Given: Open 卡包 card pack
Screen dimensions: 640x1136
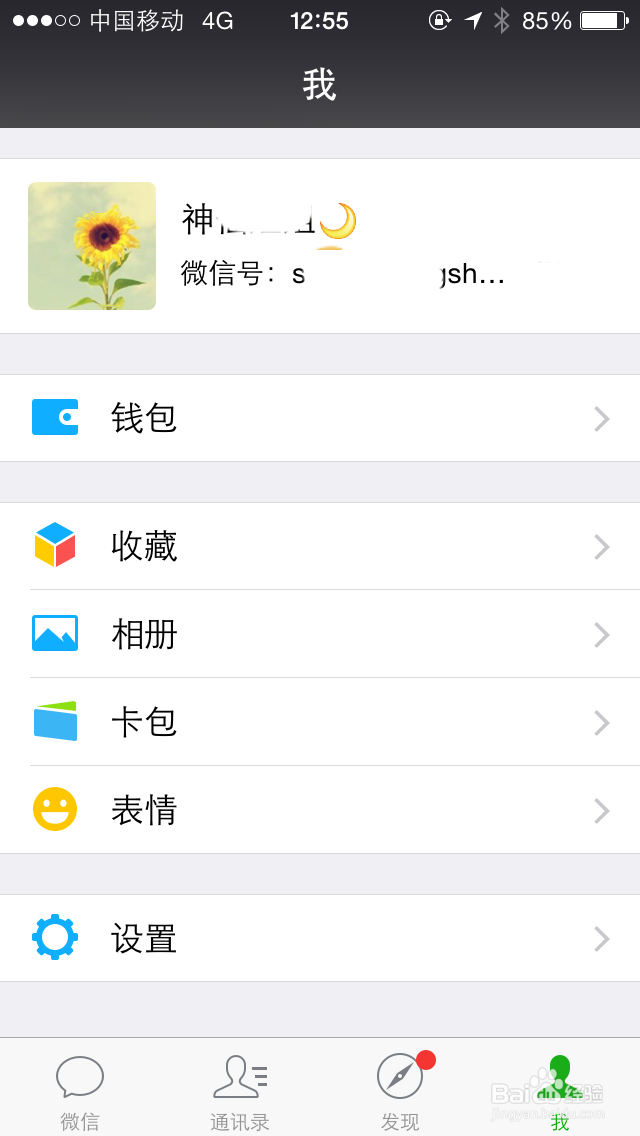Looking at the screenshot, I should (320, 722).
